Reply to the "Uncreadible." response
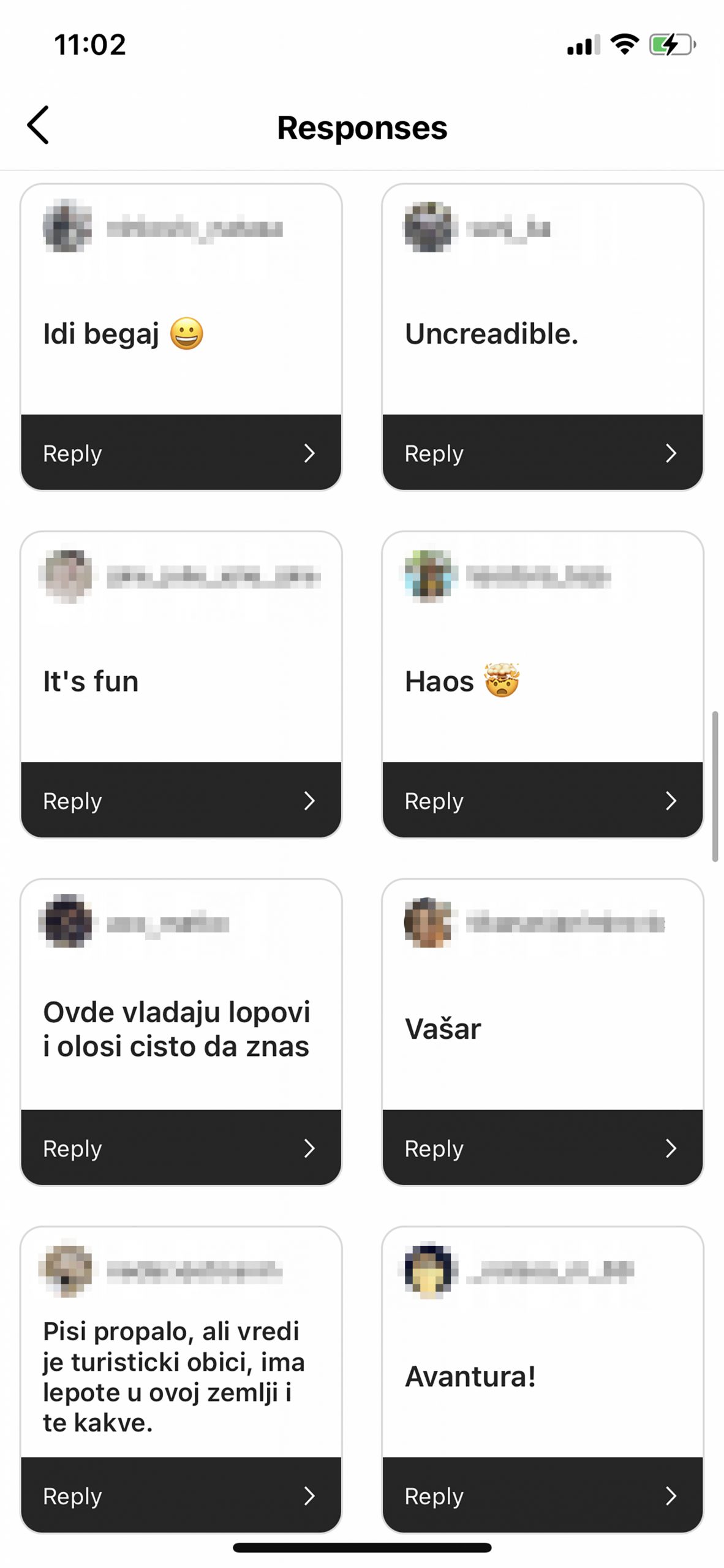724x1568 pixels. [x=542, y=453]
